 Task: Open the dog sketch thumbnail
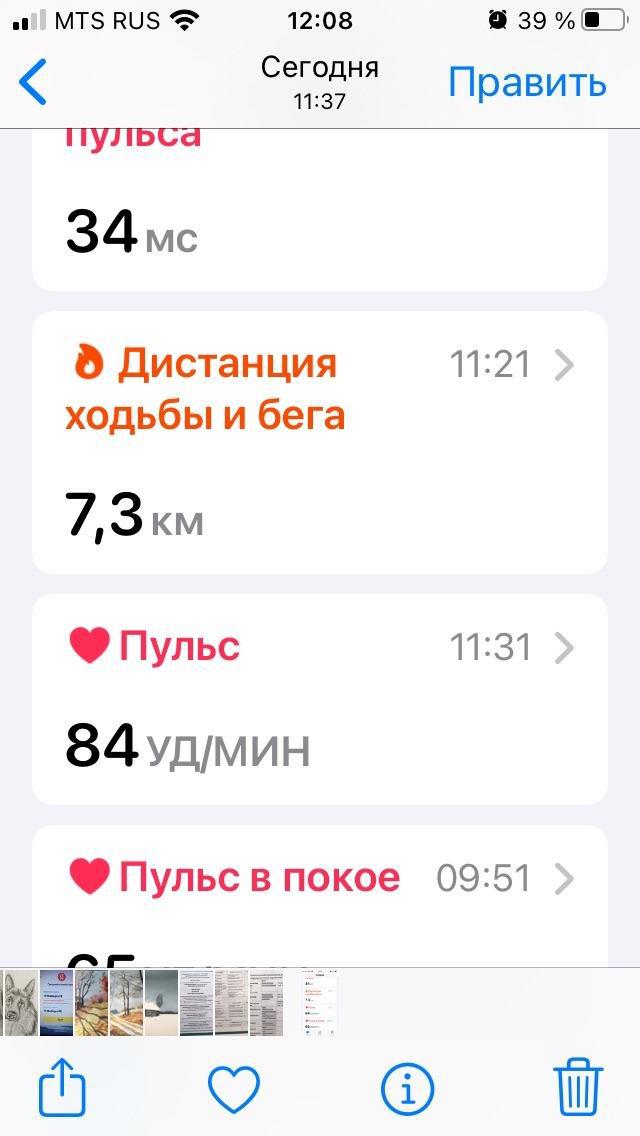[20, 1002]
